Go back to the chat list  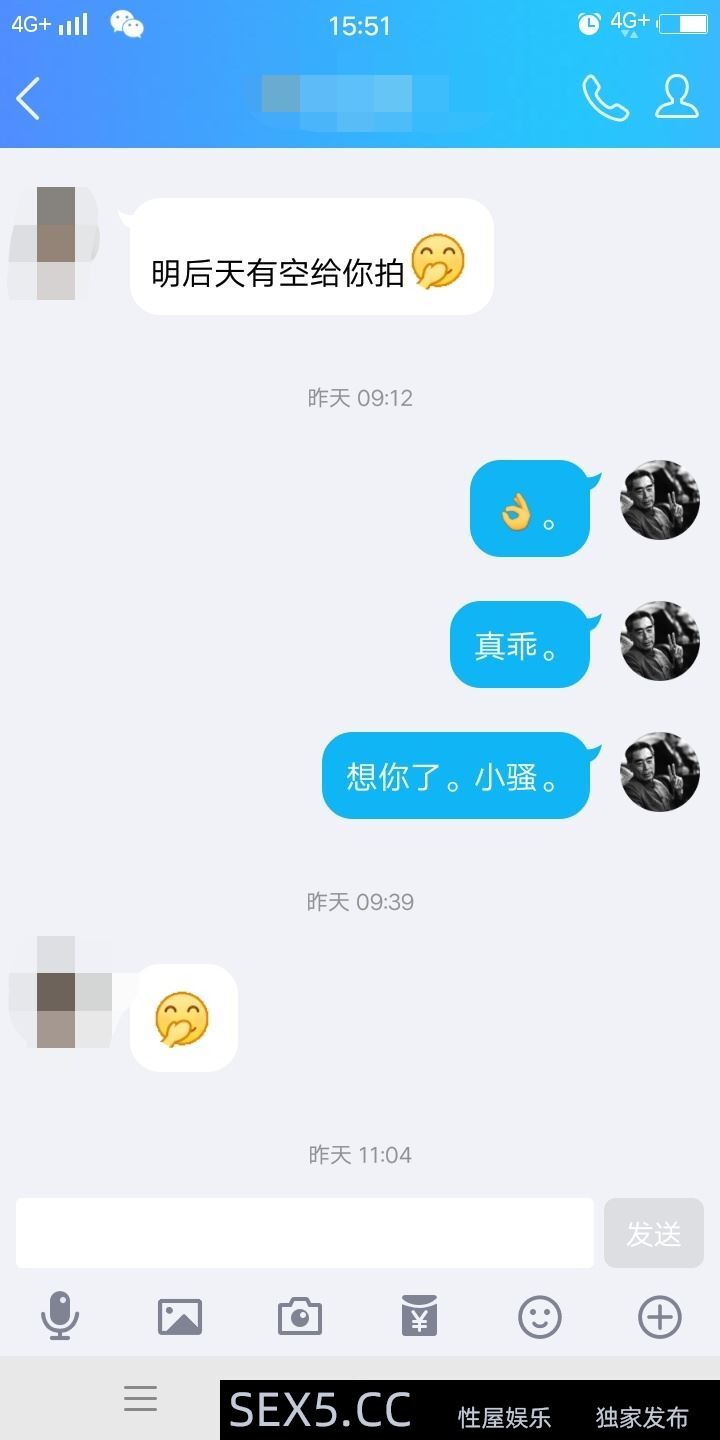pos(28,98)
